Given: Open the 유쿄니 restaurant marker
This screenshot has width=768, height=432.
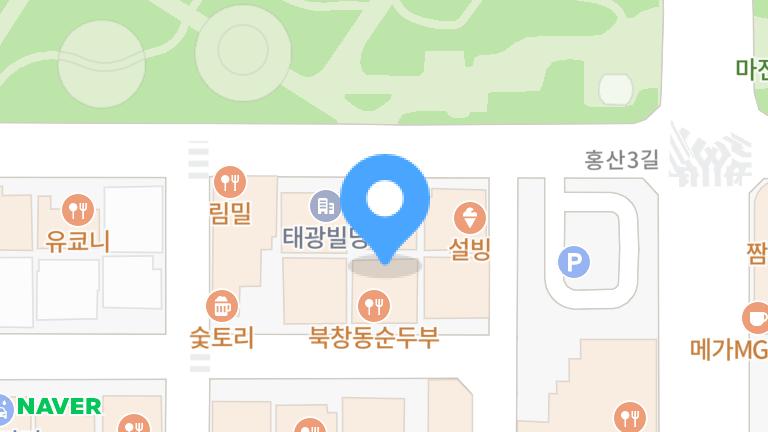Looking at the screenshot, I should pyautogui.click(x=77, y=211).
